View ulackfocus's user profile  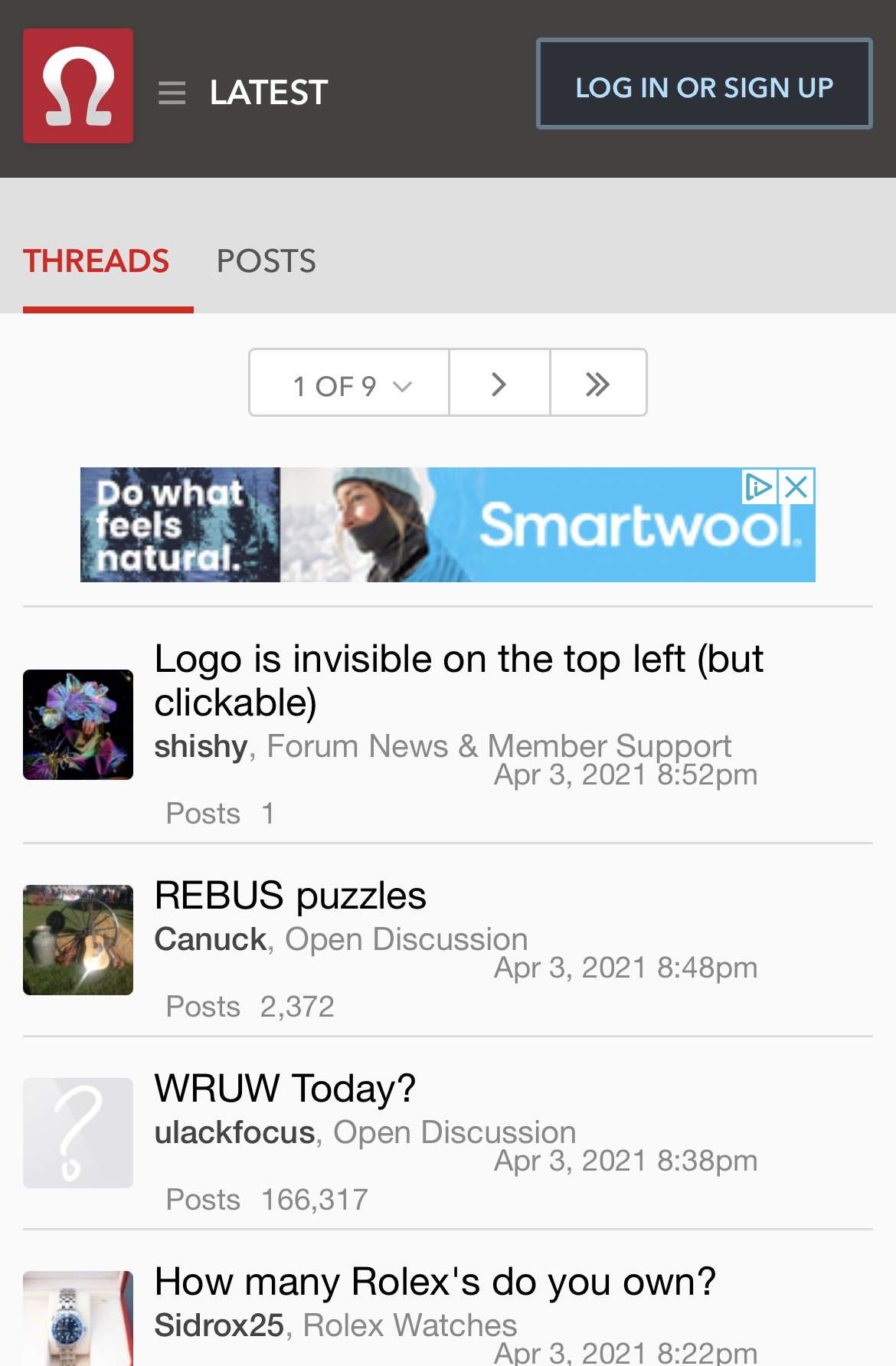tap(235, 1132)
